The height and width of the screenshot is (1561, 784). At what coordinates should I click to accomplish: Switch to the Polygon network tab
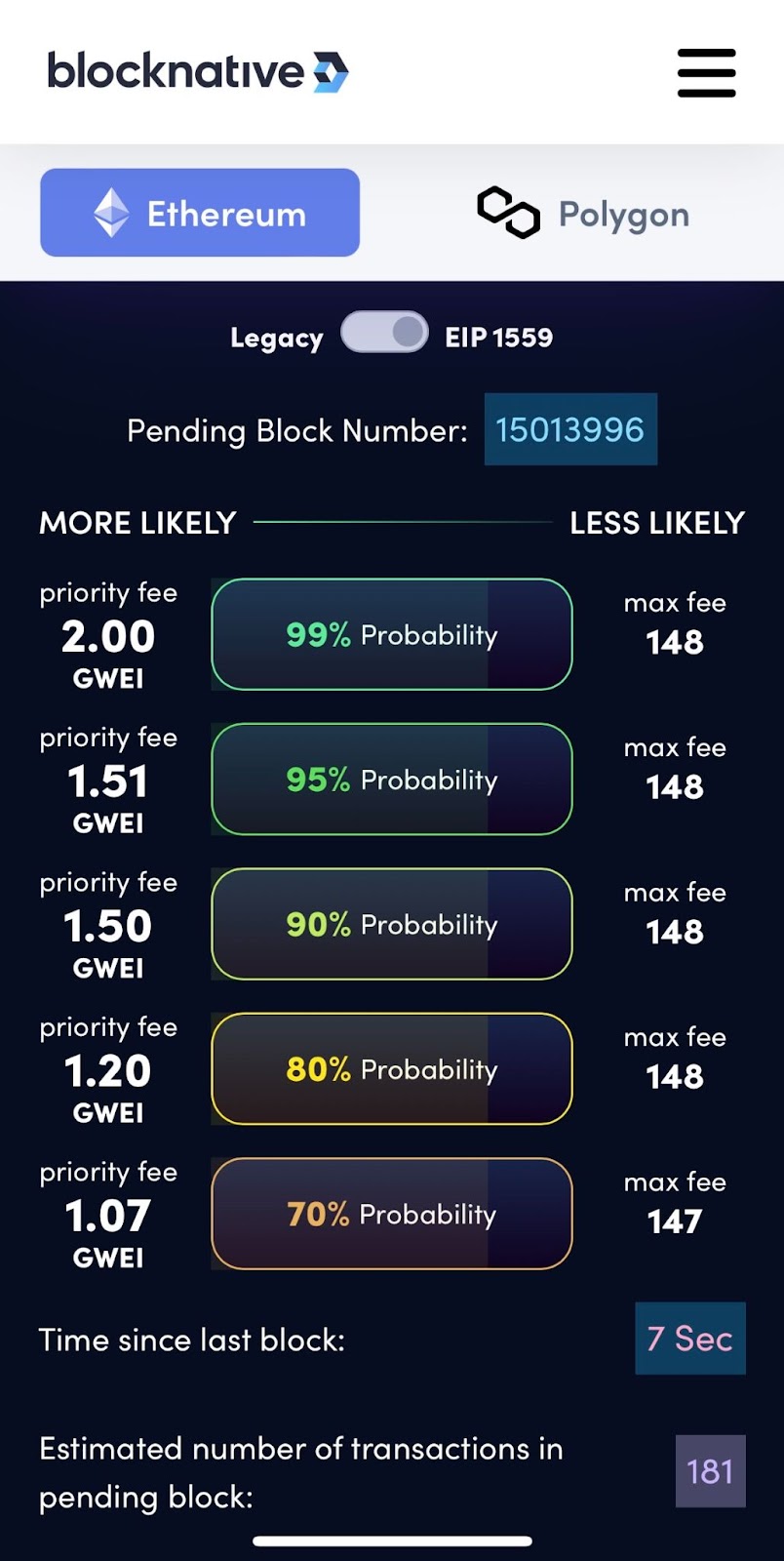[583, 213]
